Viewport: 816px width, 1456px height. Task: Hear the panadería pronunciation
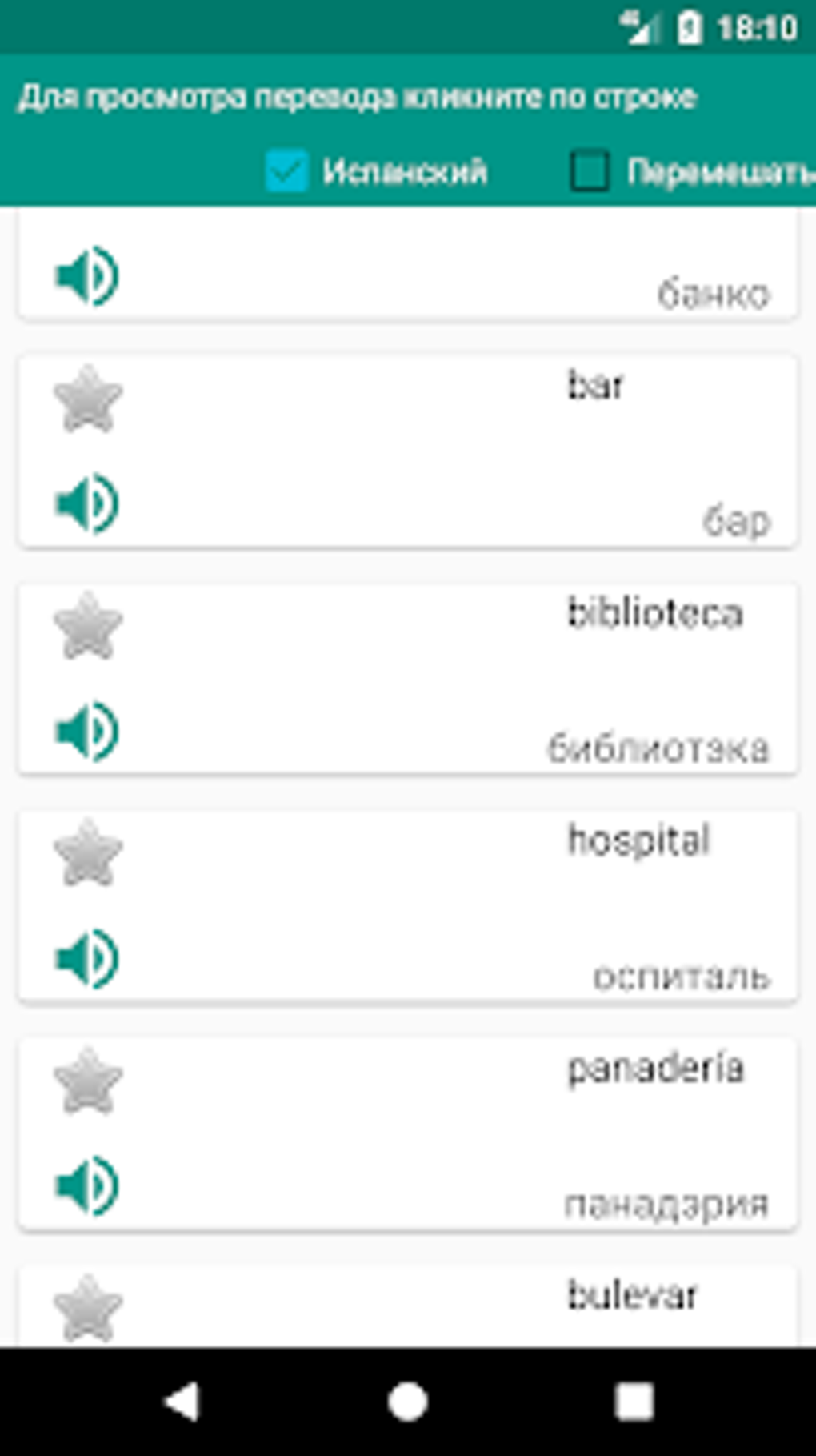tap(87, 1185)
